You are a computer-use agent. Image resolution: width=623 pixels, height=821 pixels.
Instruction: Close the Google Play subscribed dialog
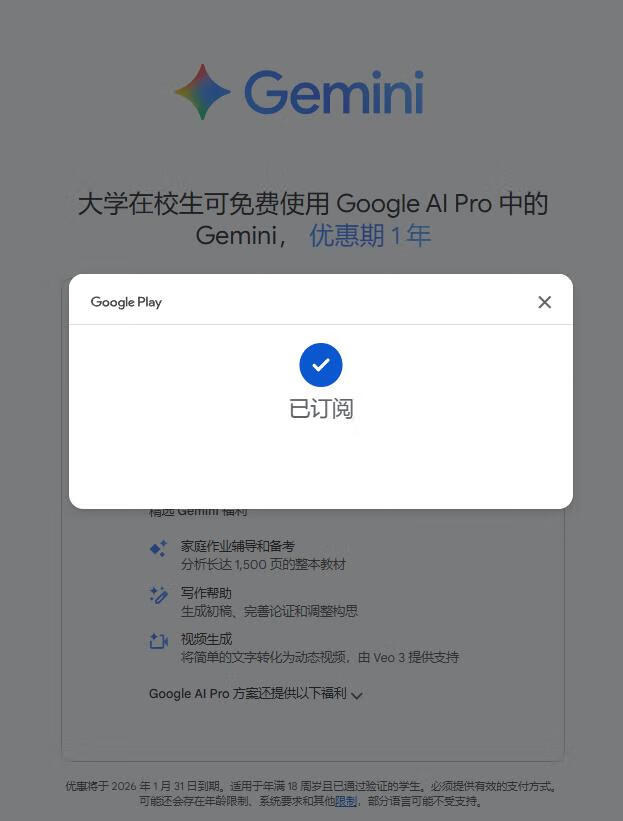[x=544, y=302]
